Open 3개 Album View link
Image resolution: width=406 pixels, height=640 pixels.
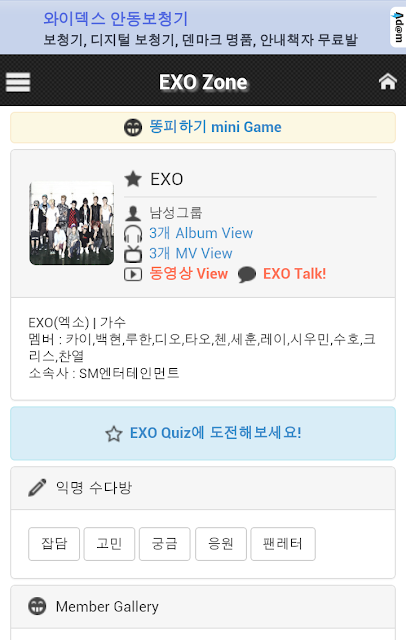(201, 233)
